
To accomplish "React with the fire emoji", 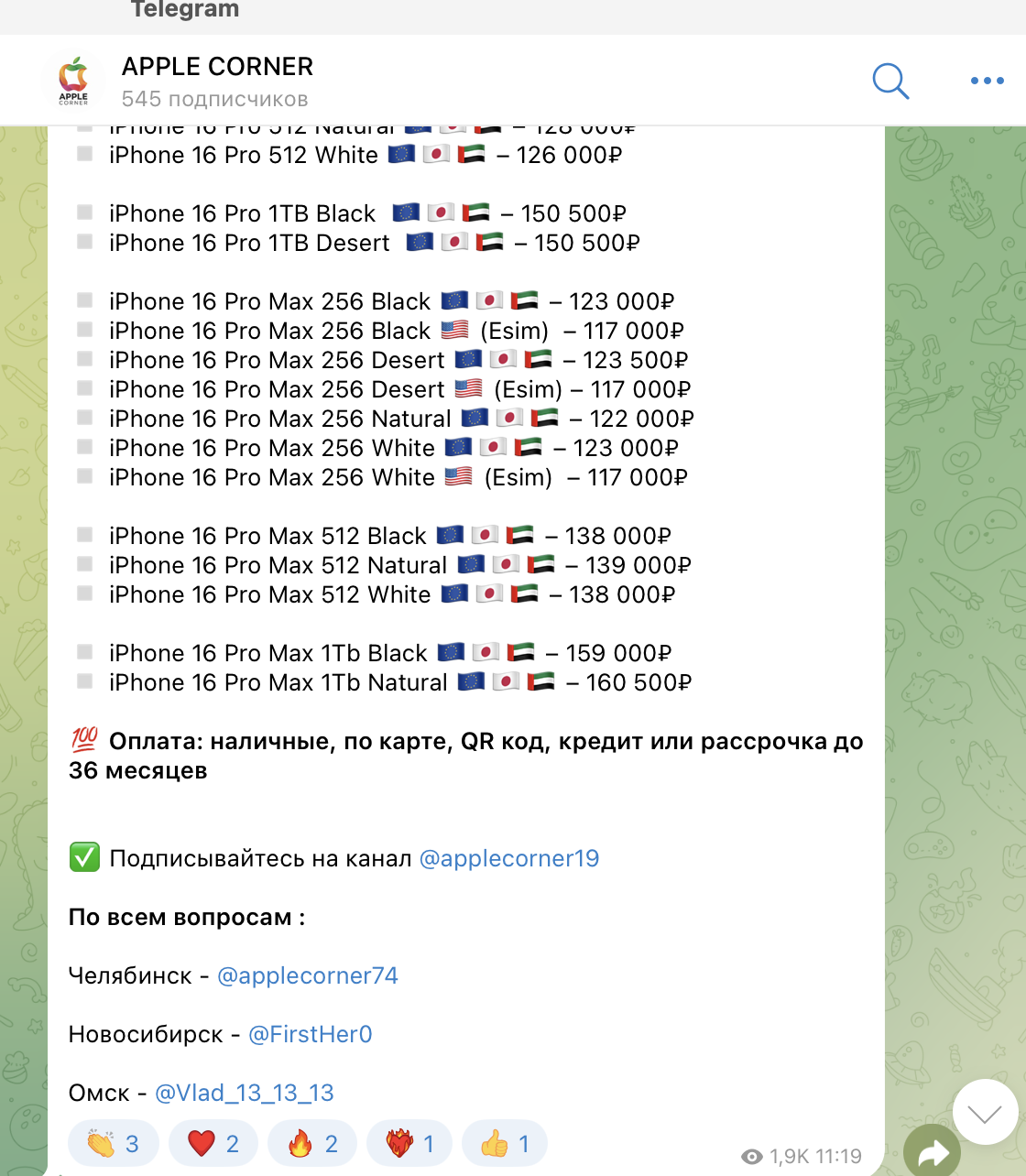I will click(x=313, y=1143).
